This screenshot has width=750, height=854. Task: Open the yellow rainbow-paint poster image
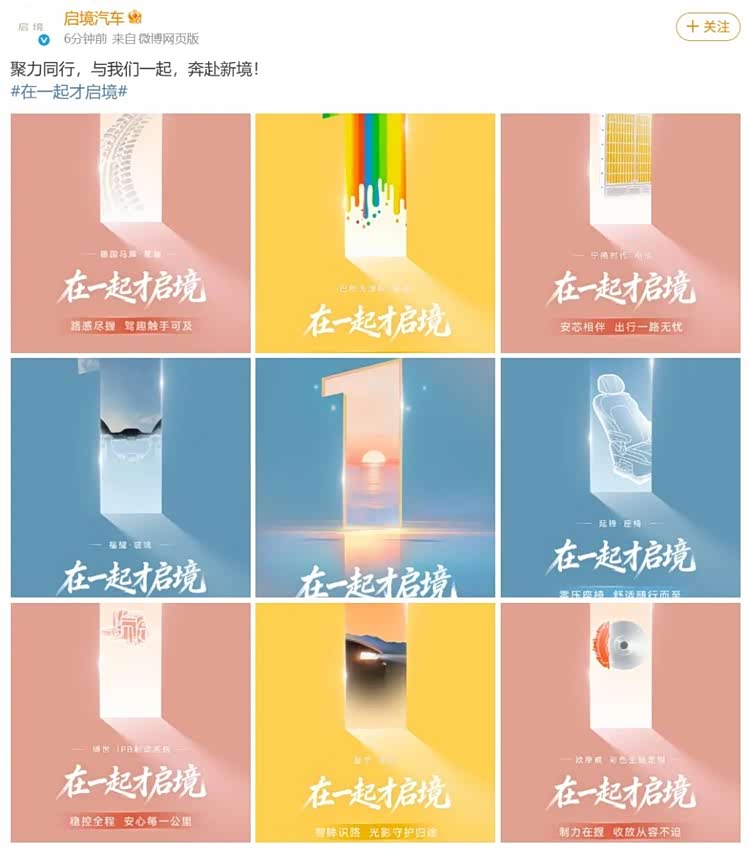click(375, 233)
